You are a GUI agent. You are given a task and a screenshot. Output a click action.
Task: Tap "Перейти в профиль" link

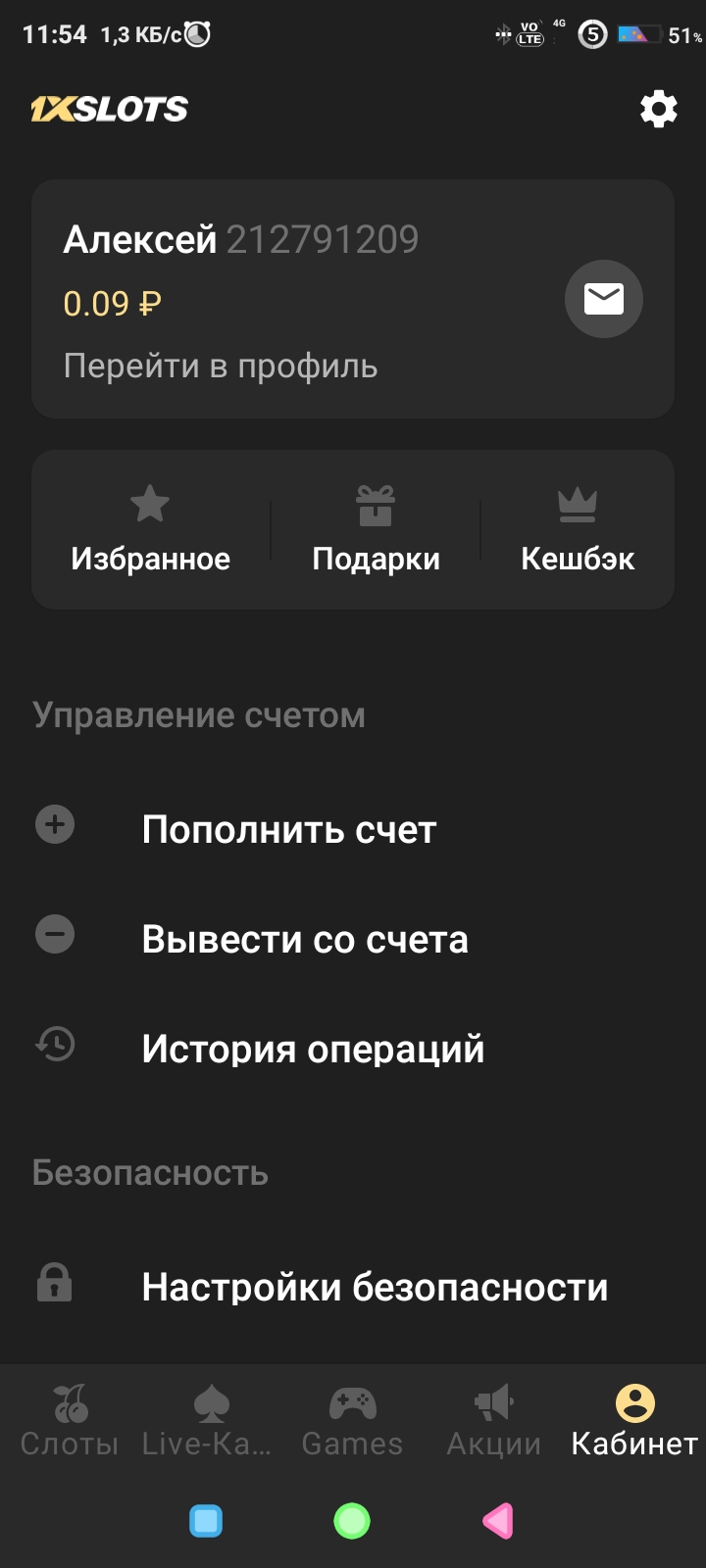[x=221, y=367]
